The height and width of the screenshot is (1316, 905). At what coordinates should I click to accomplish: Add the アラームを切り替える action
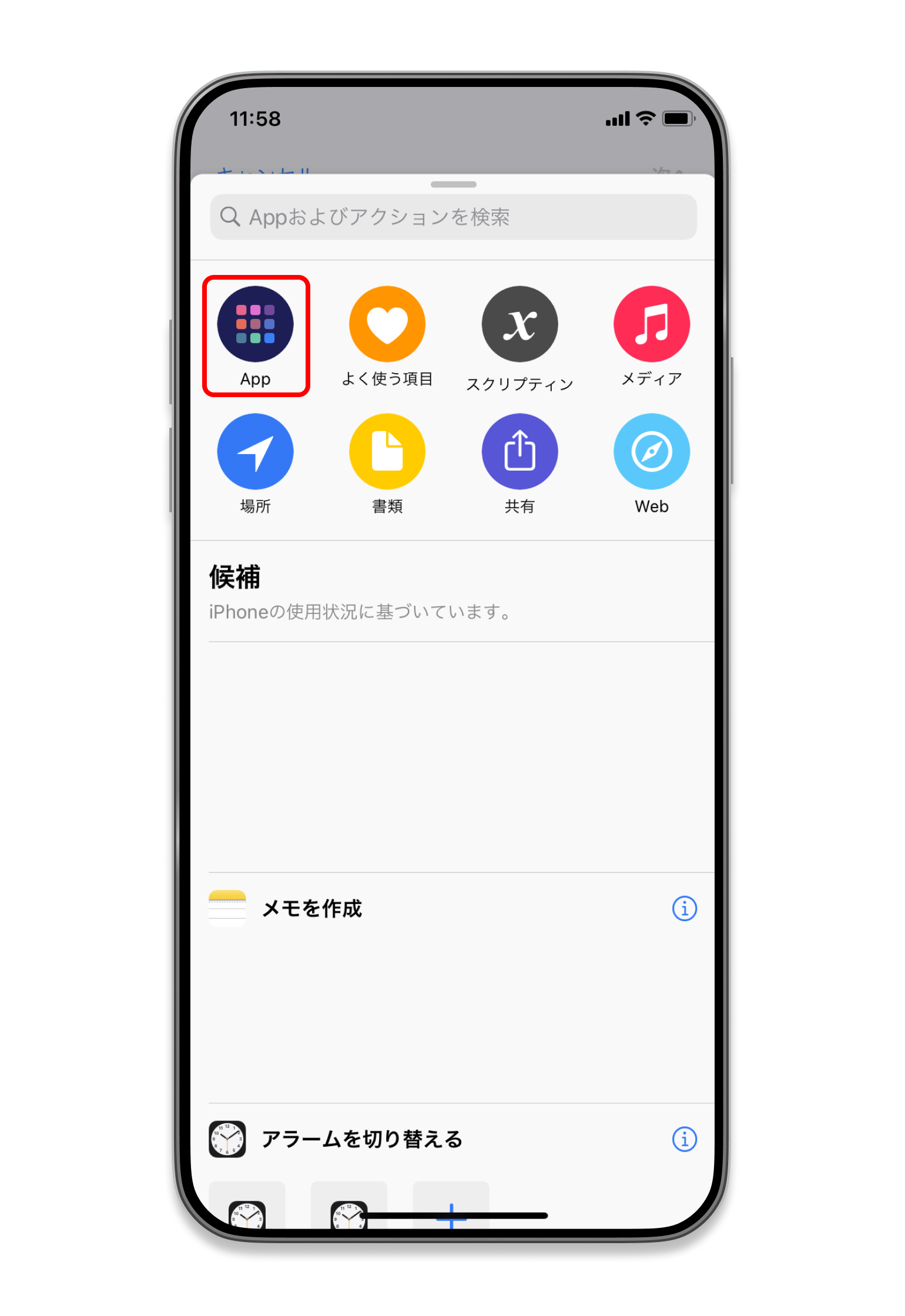361,1139
